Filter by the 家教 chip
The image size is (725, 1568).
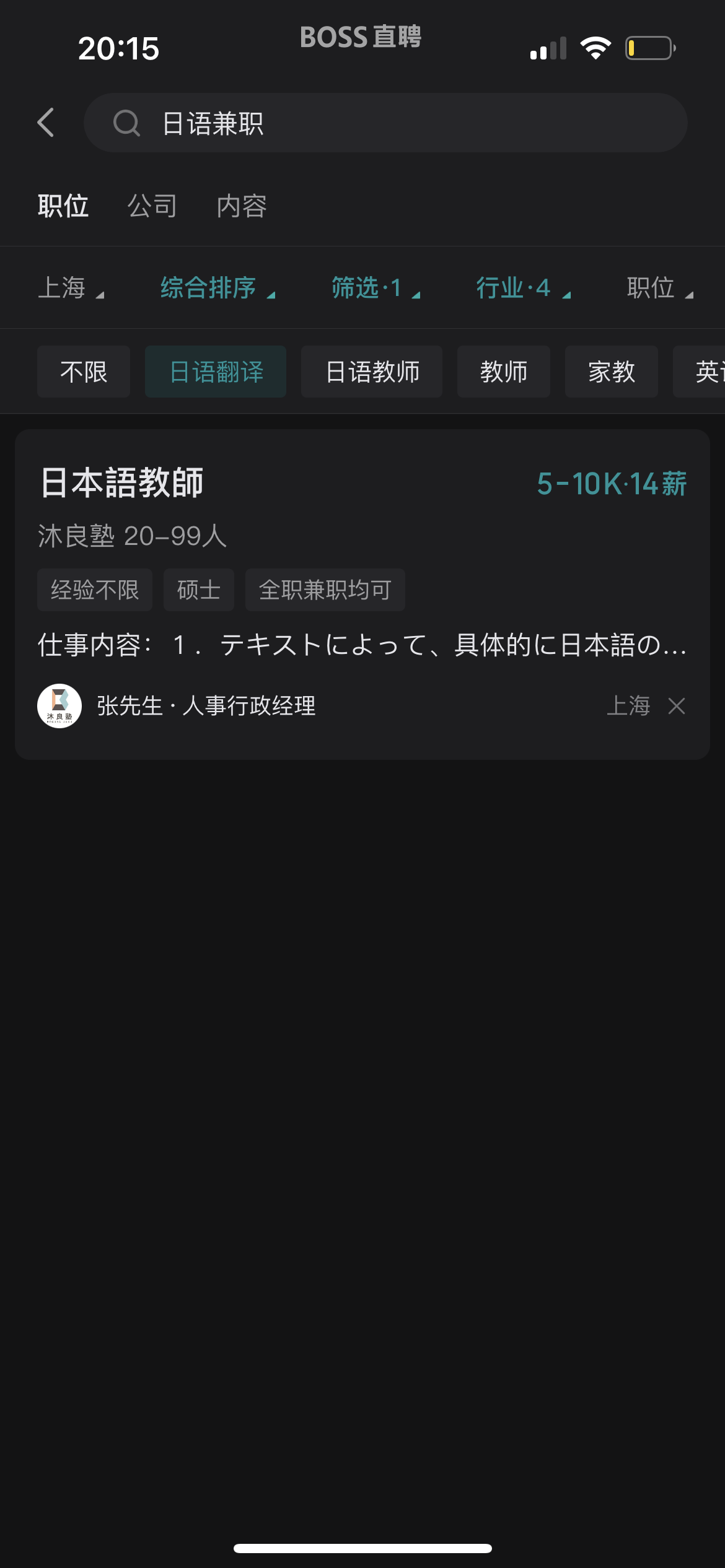612,372
